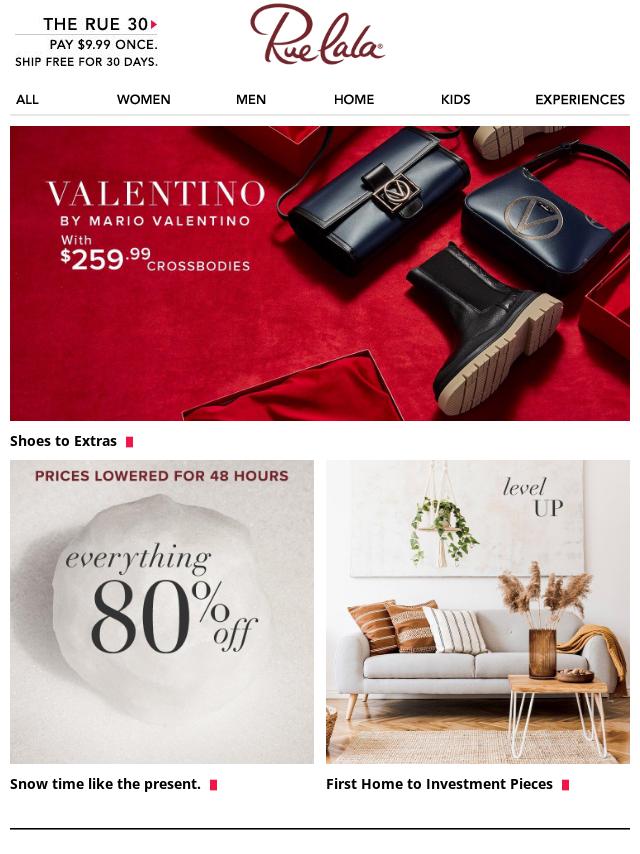Open Snow time like the present link

(106, 784)
